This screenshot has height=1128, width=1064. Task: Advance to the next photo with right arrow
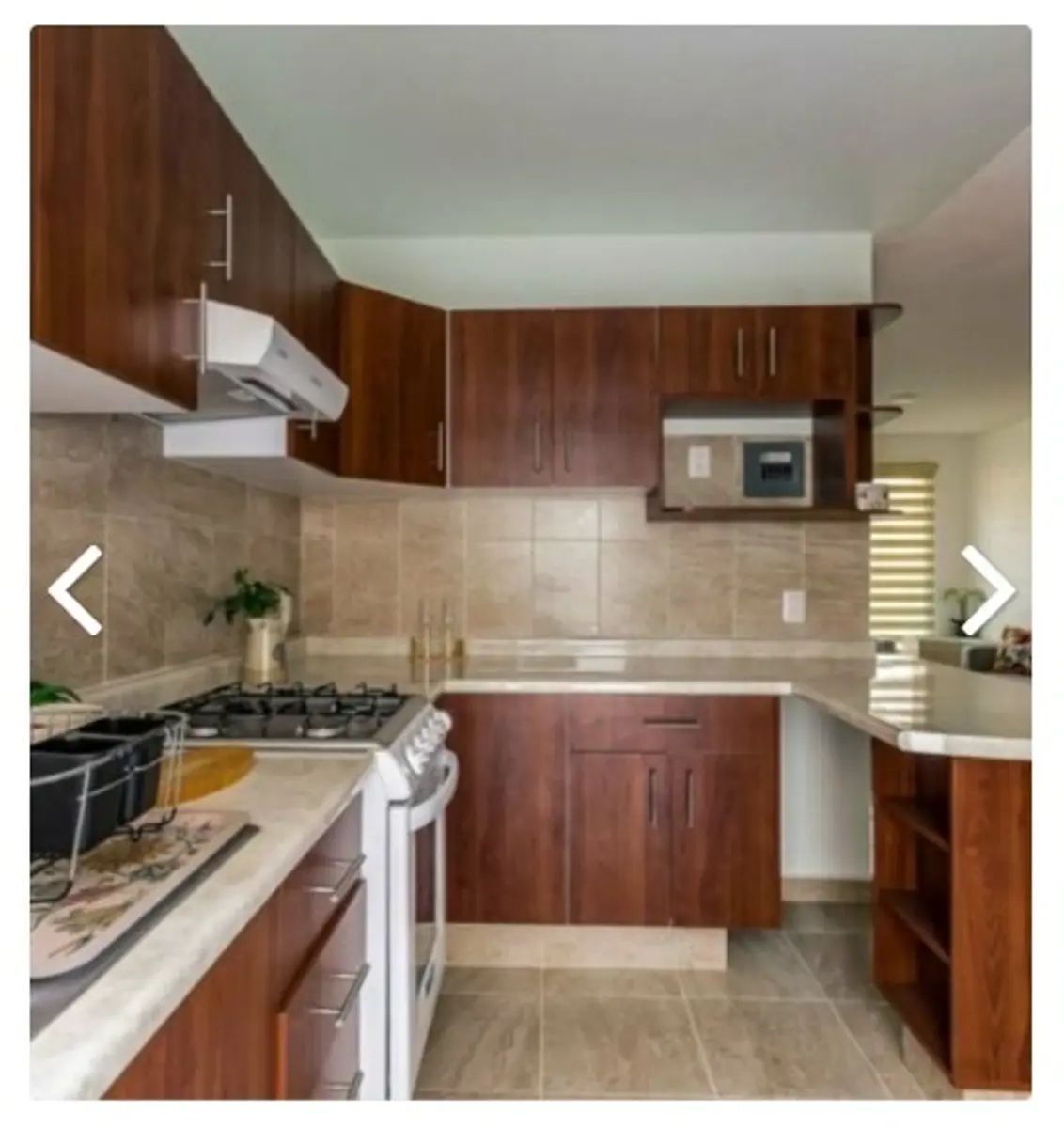tap(987, 590)
